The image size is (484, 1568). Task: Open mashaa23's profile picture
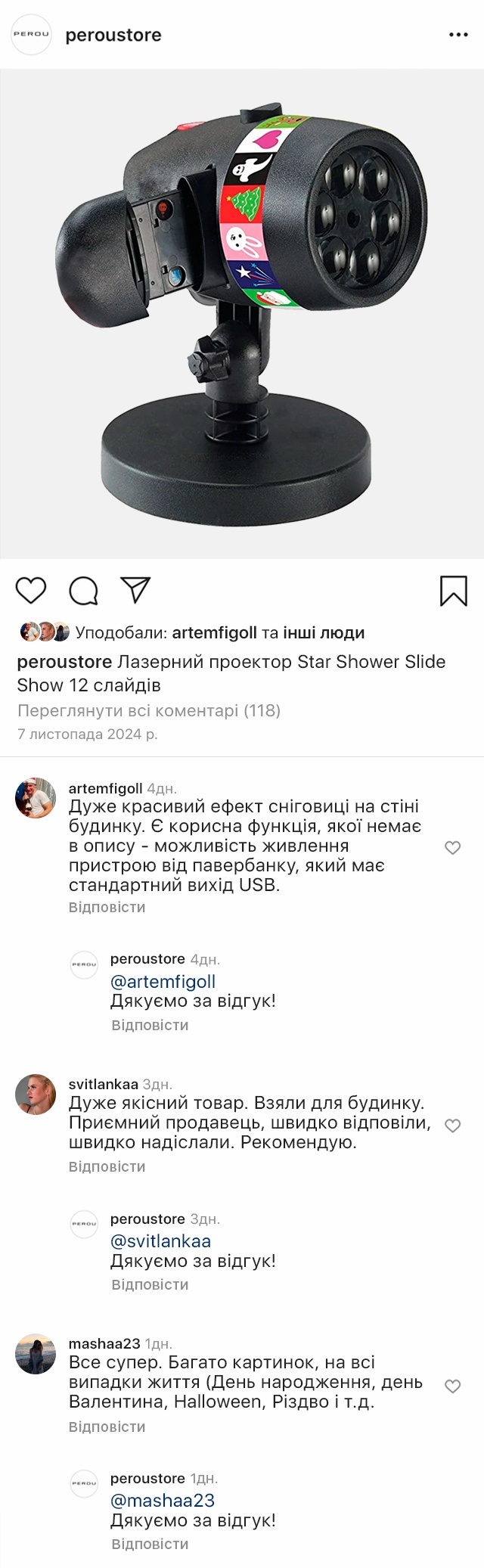tap(36, 1354)
